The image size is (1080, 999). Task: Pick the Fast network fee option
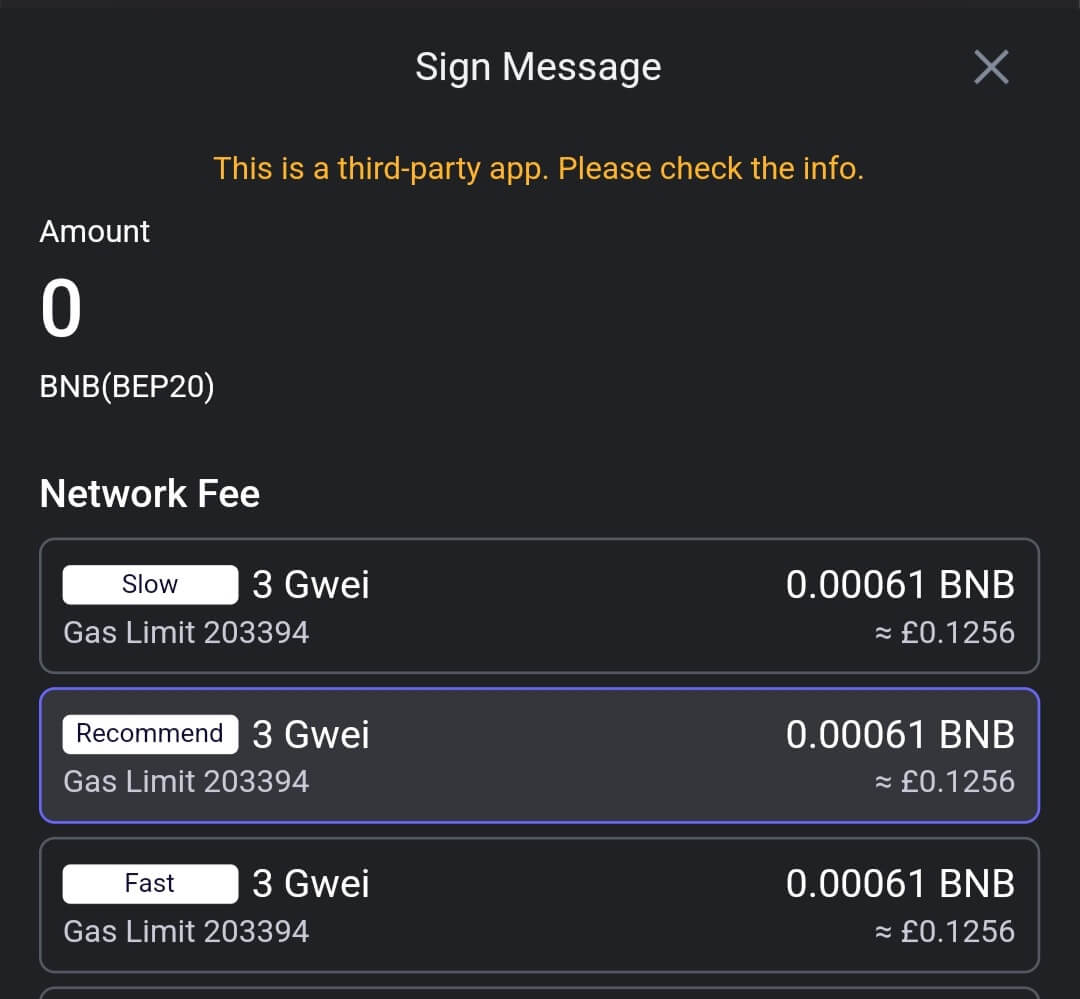[x=539, y=905]
